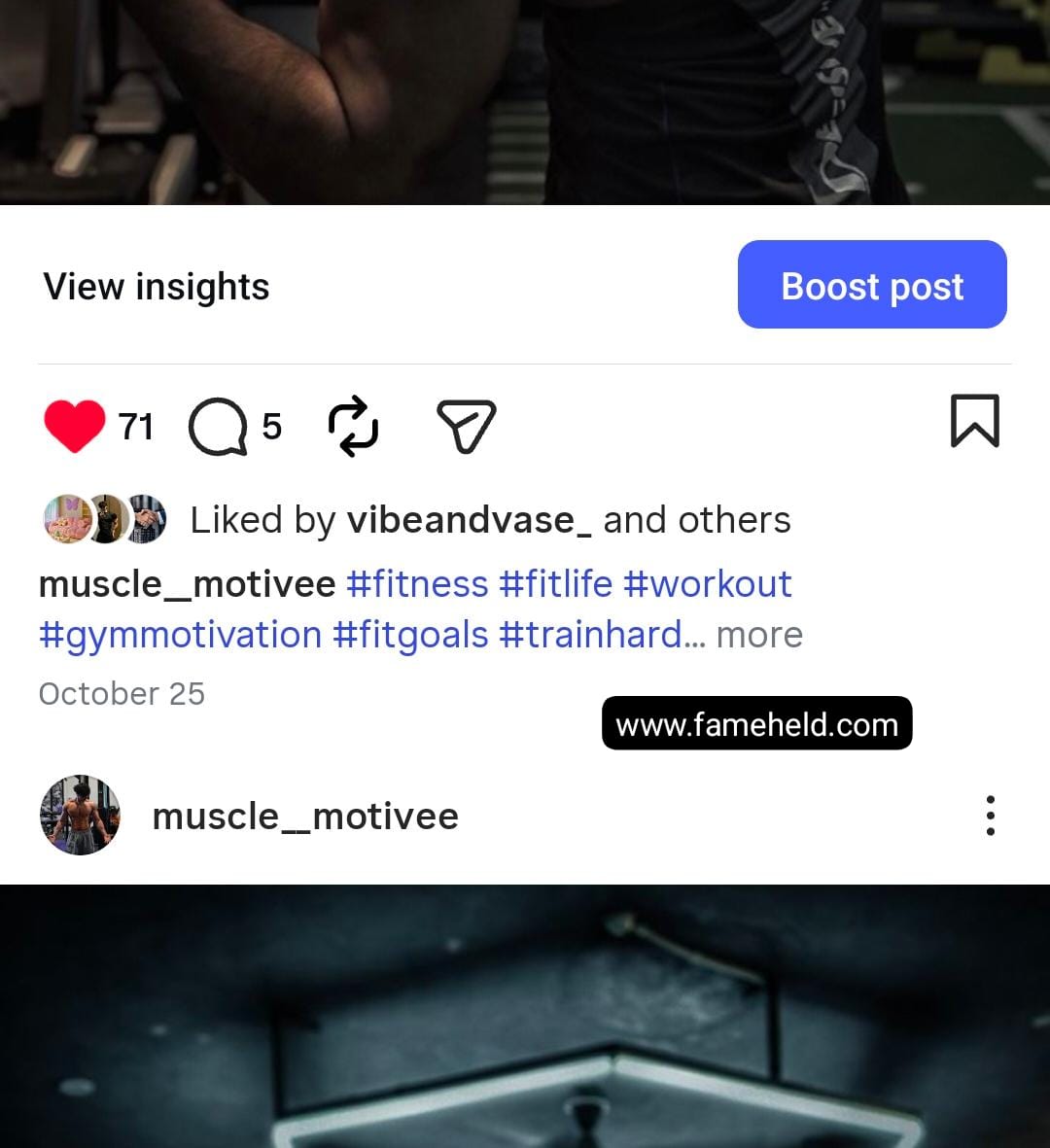1050x1148 pixels.
Task: Open the #fitgoals hashtag
Action: point(410,635)
